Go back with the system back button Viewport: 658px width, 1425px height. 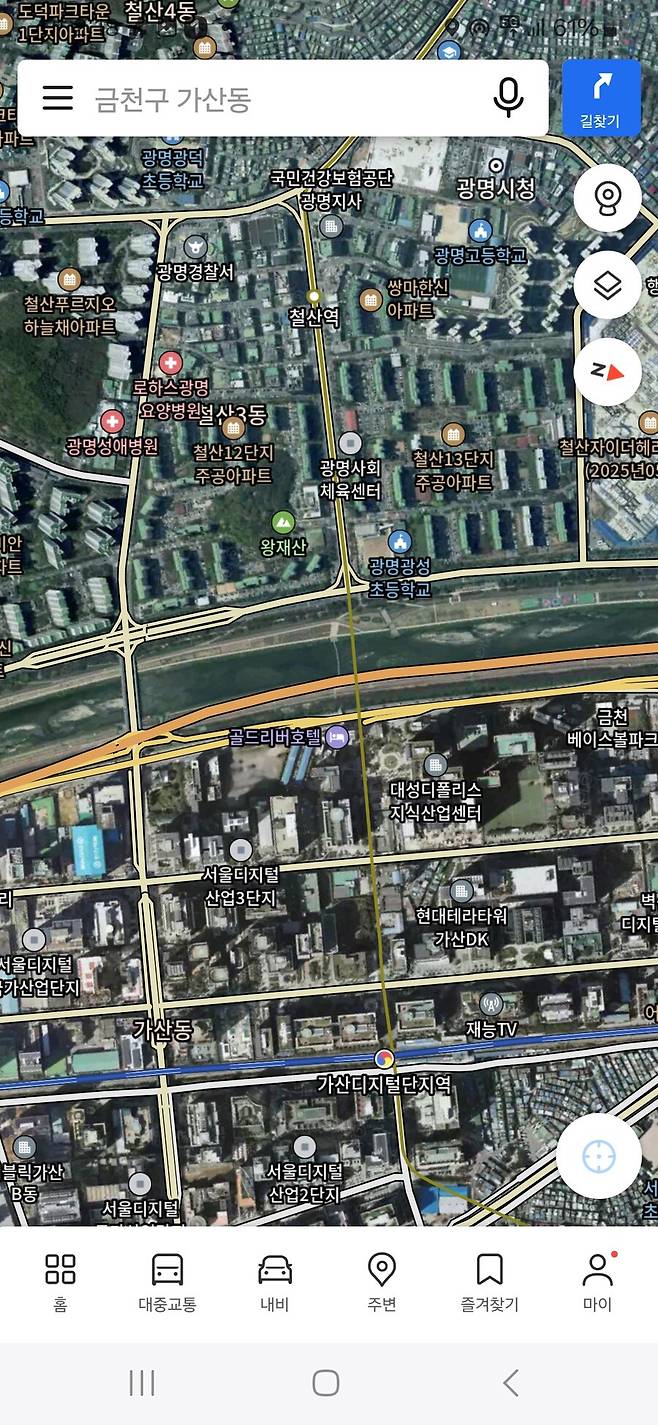point(511,1383)
